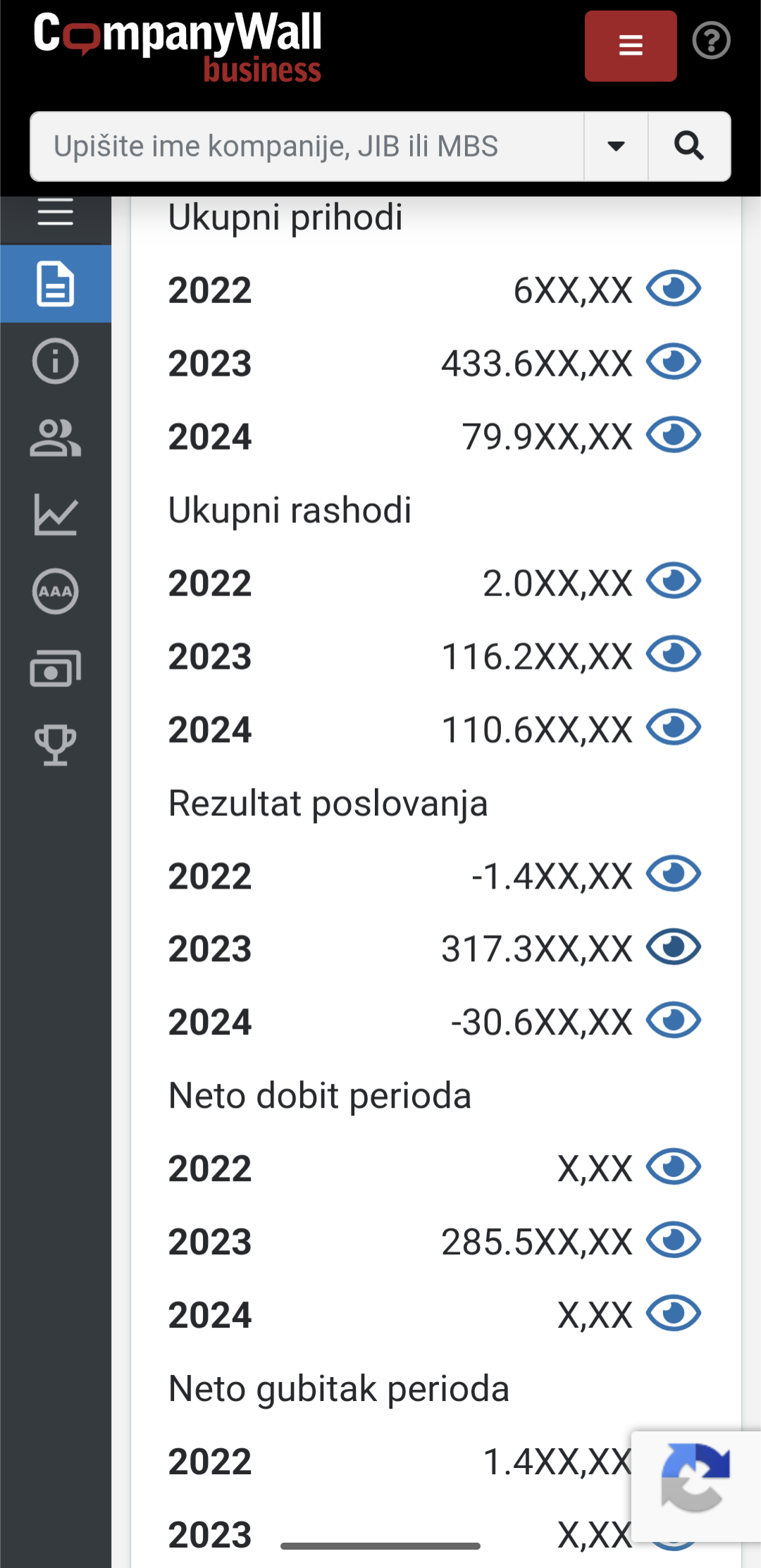Reveal Neto dobit perioda value for 2024
Image resolution: width=761 pixels, height=1568 pixels.
point(674,1314)
